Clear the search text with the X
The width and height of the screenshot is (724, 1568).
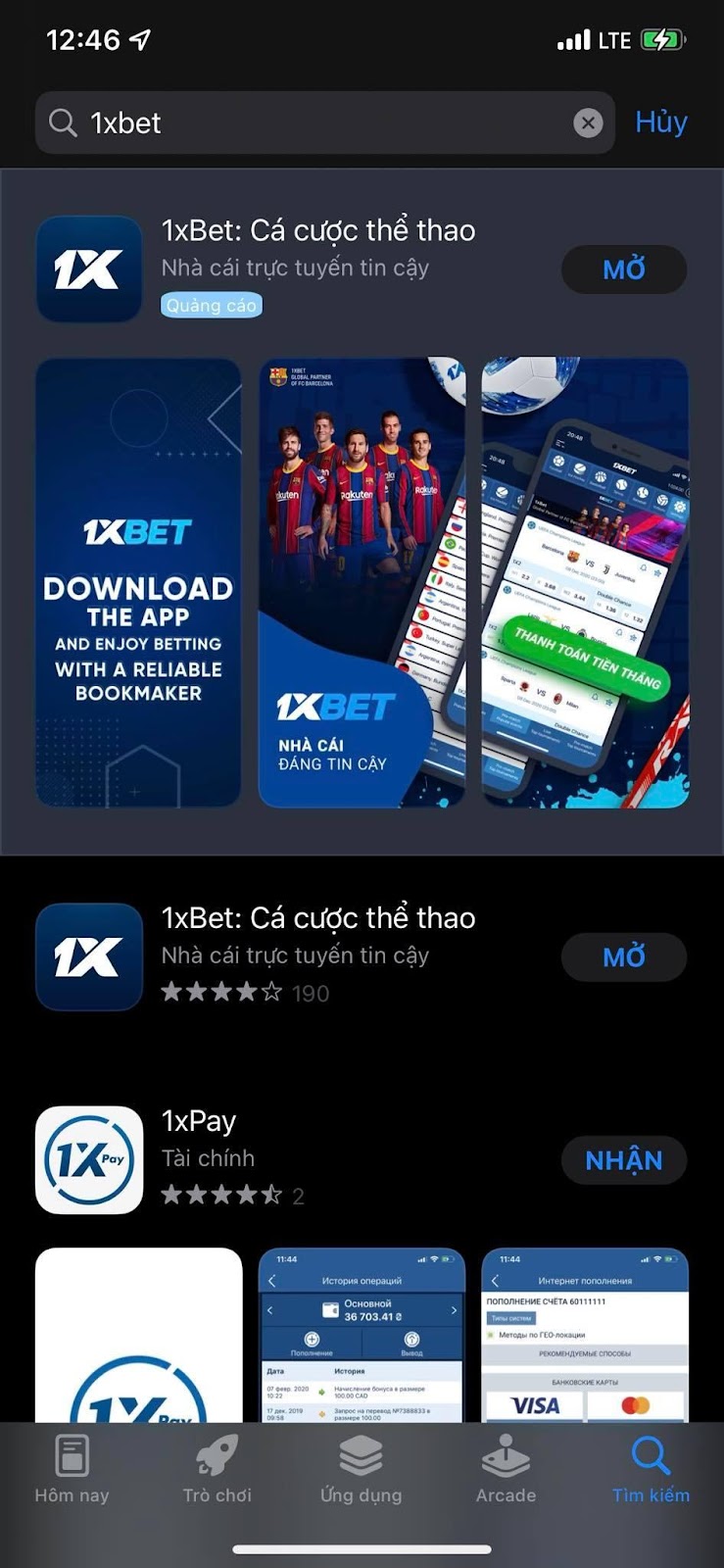pyautogui.click(x=588, y=122)
